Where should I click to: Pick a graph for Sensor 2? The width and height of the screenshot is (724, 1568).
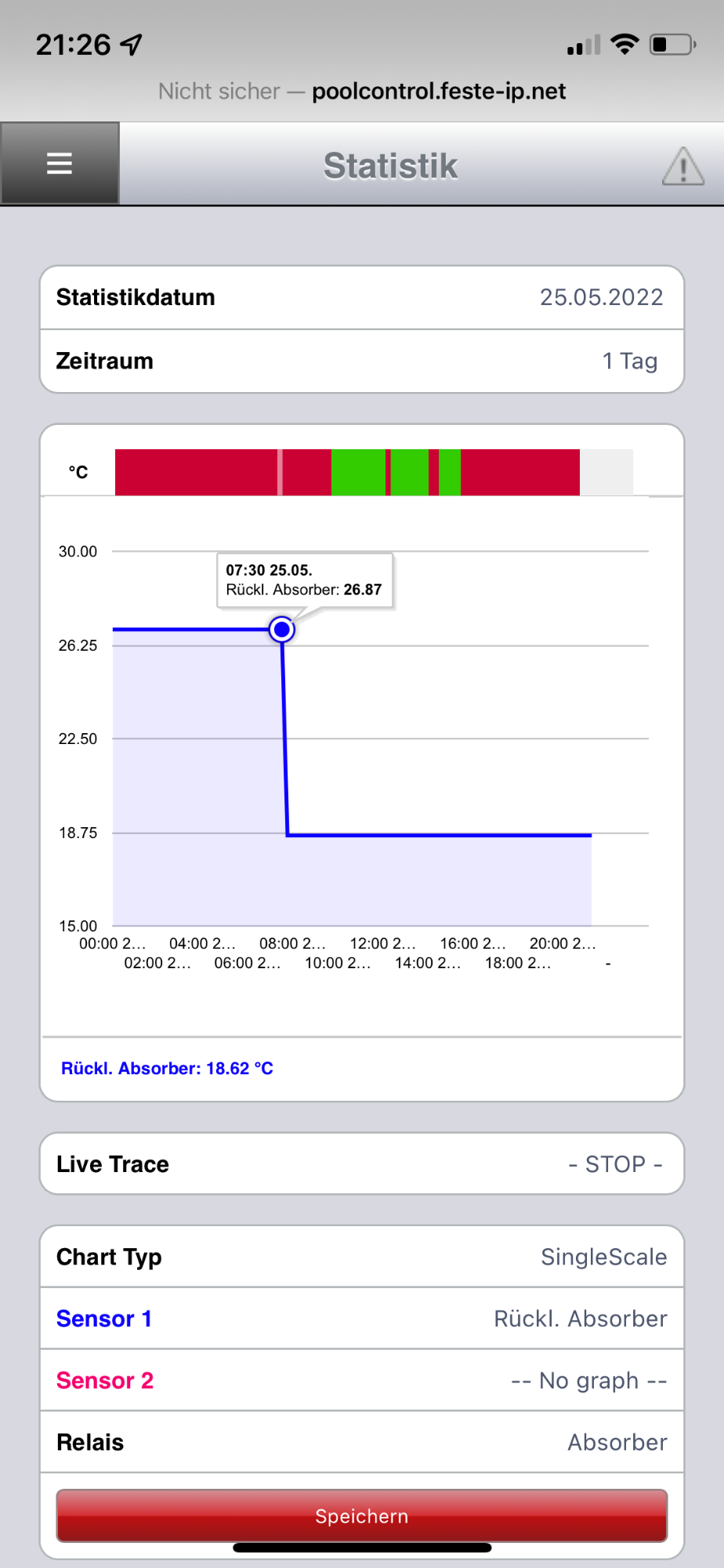pos(362,1380)
